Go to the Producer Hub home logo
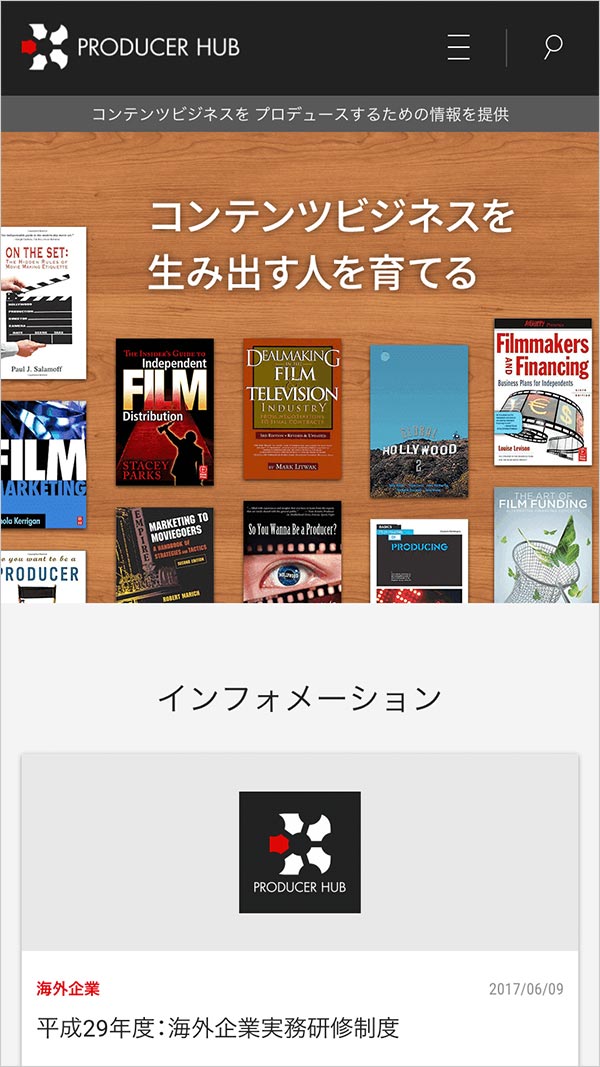The height and width of the screenshot is (1067, 600). click(x=131, y=47)
